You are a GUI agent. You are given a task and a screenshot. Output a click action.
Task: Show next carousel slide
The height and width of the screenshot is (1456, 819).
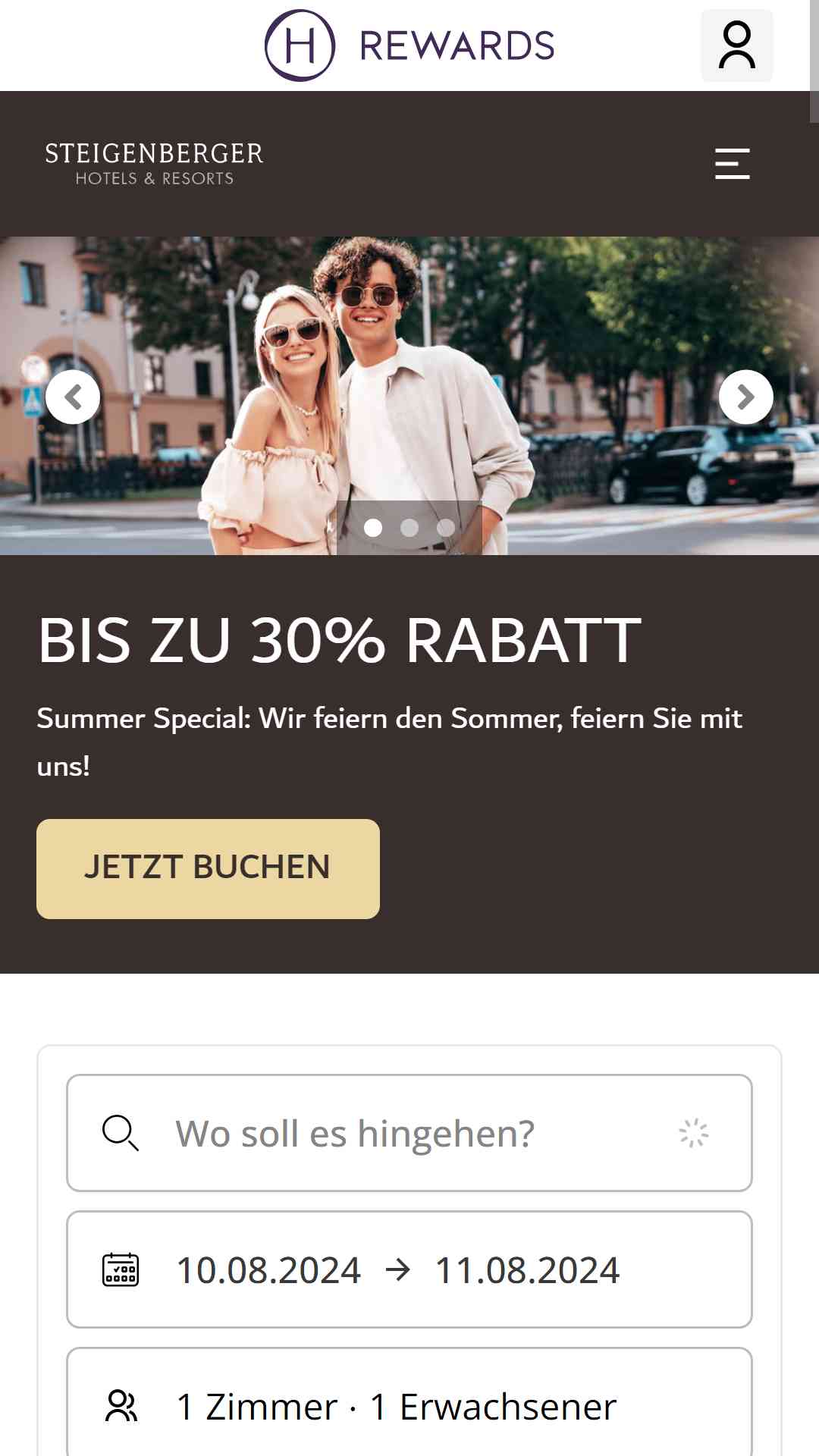(745, 397)
